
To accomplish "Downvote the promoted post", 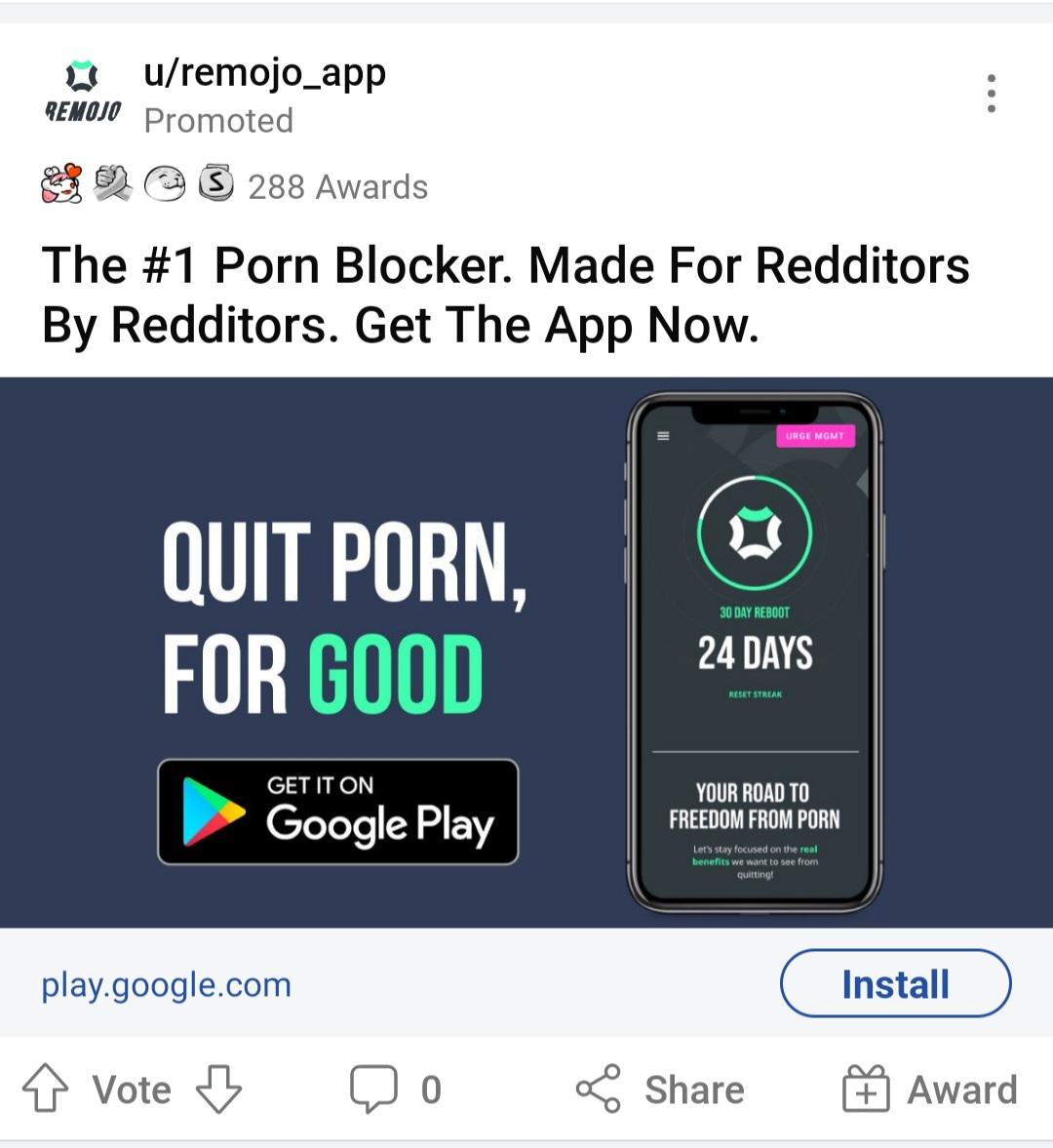I will 218,1089.
